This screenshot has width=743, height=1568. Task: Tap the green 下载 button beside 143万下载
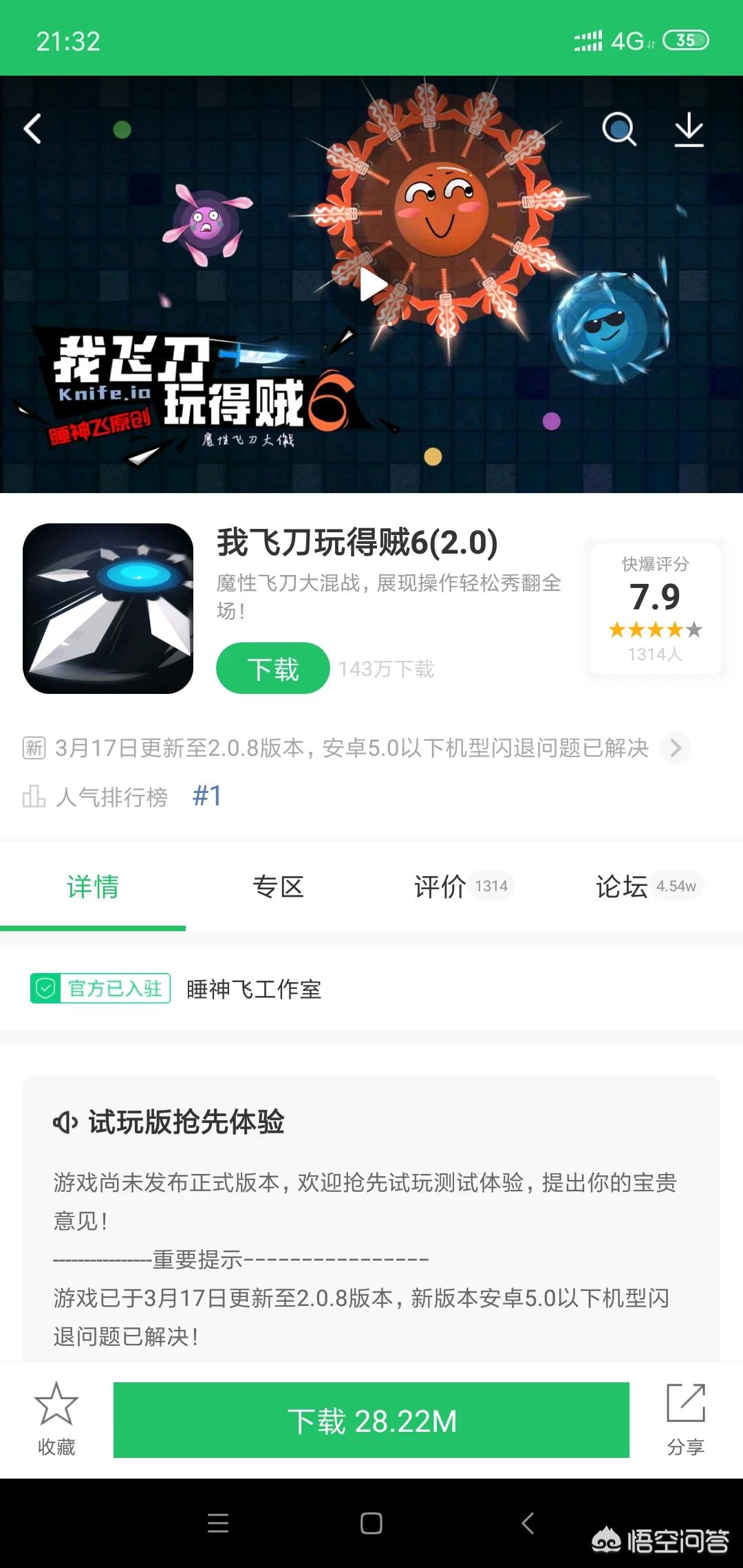click(273, 668)
